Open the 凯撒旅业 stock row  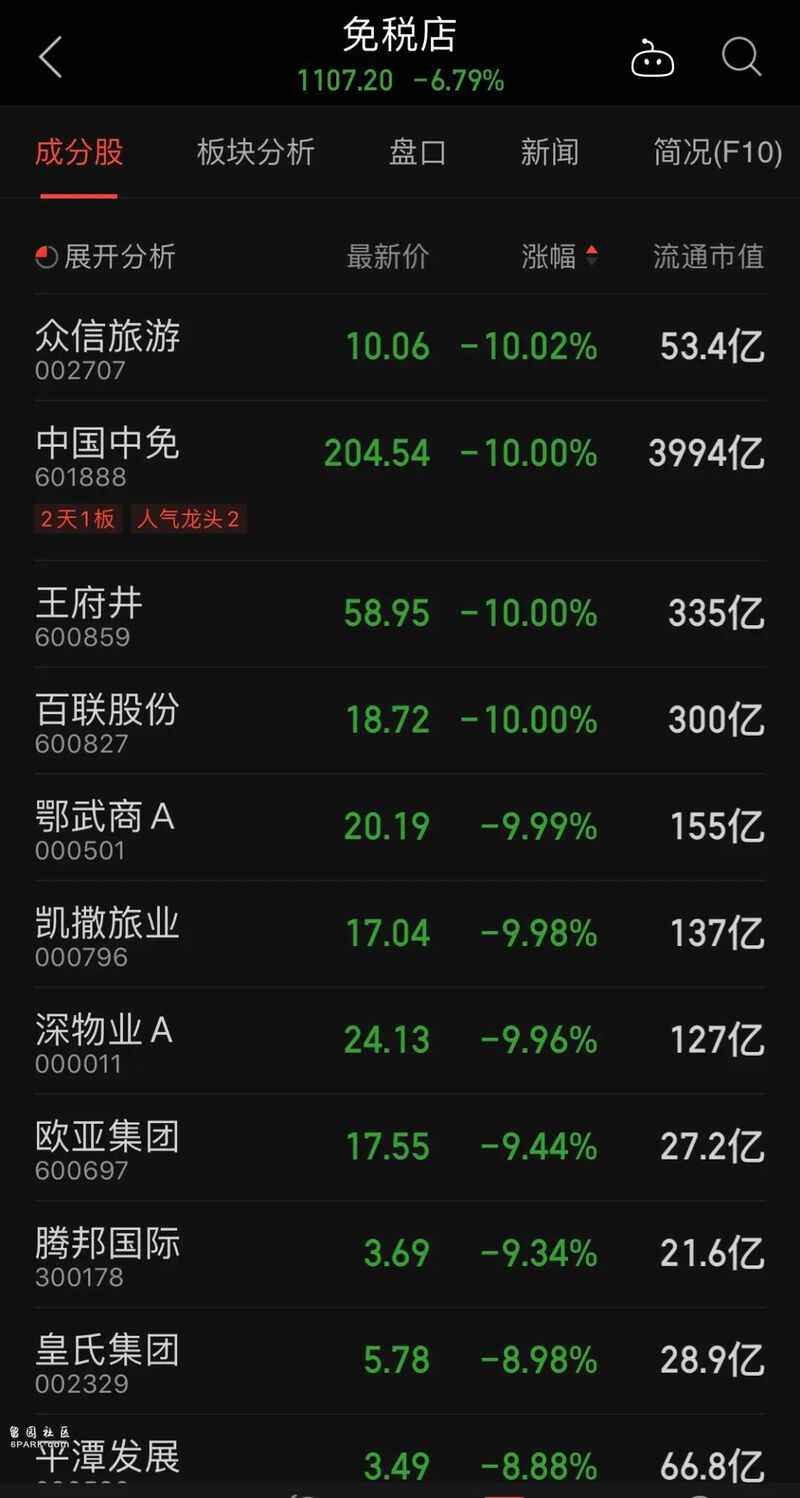tap(400, 935)
